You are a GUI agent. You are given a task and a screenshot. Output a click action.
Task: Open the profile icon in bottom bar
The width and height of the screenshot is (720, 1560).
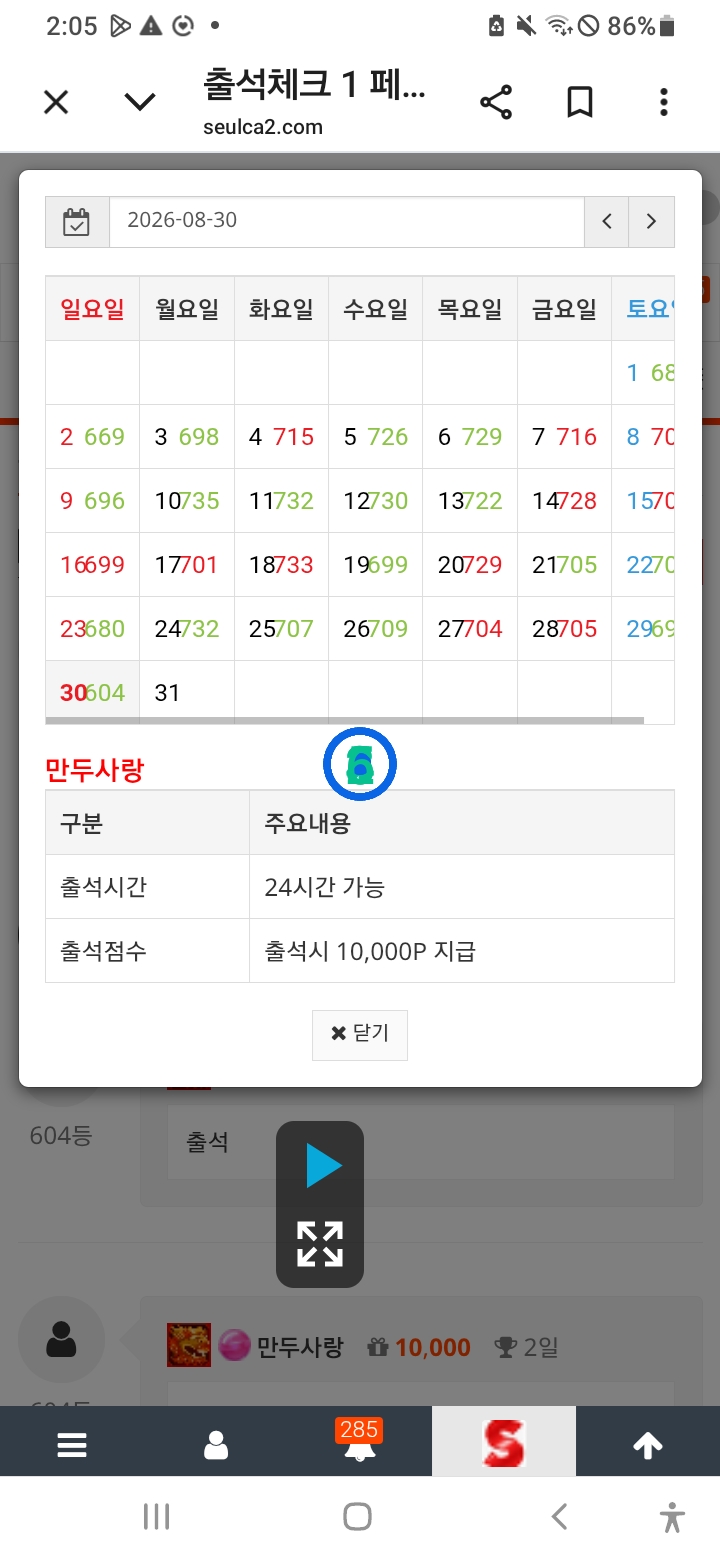pos(216,1445)
